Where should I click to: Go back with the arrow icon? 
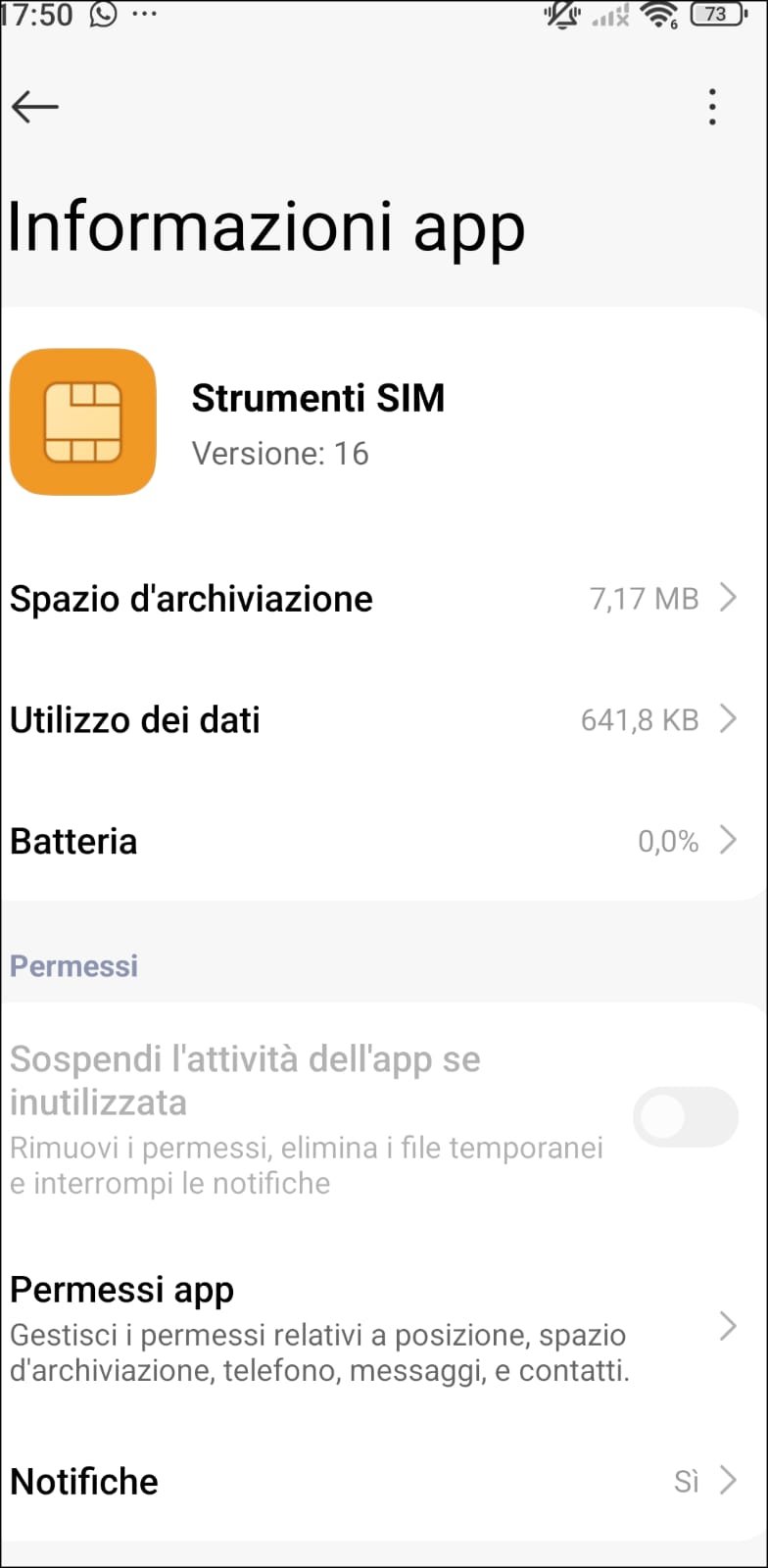pos(35,107)
